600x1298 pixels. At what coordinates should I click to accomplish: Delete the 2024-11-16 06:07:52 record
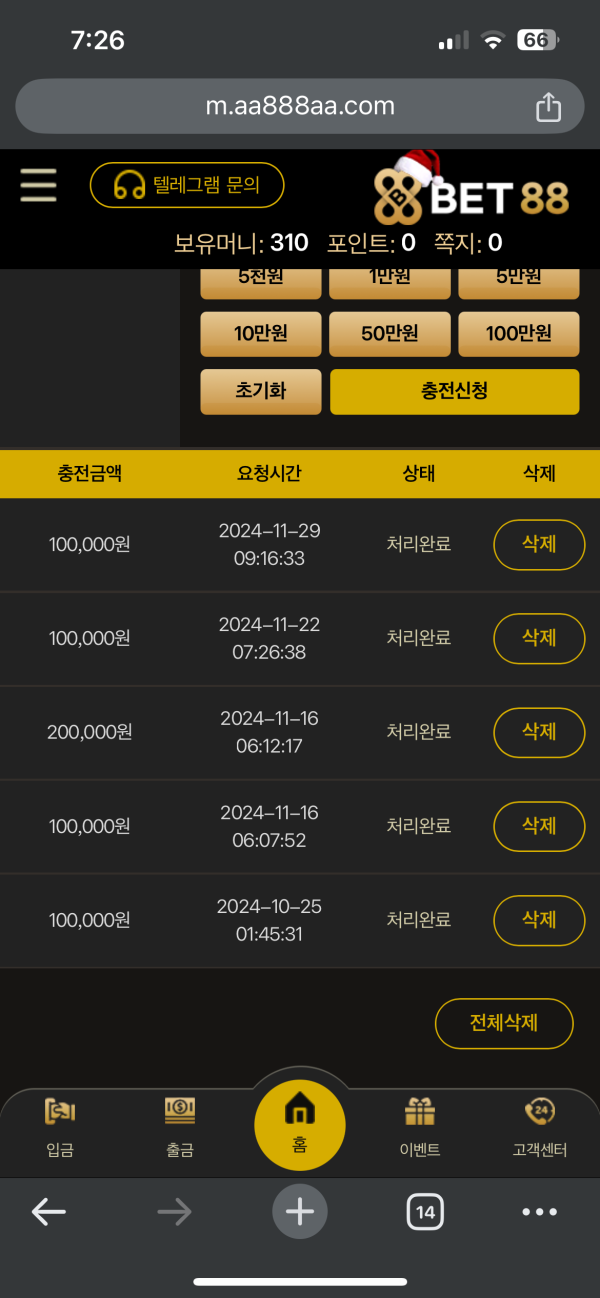tap(539, 826)
